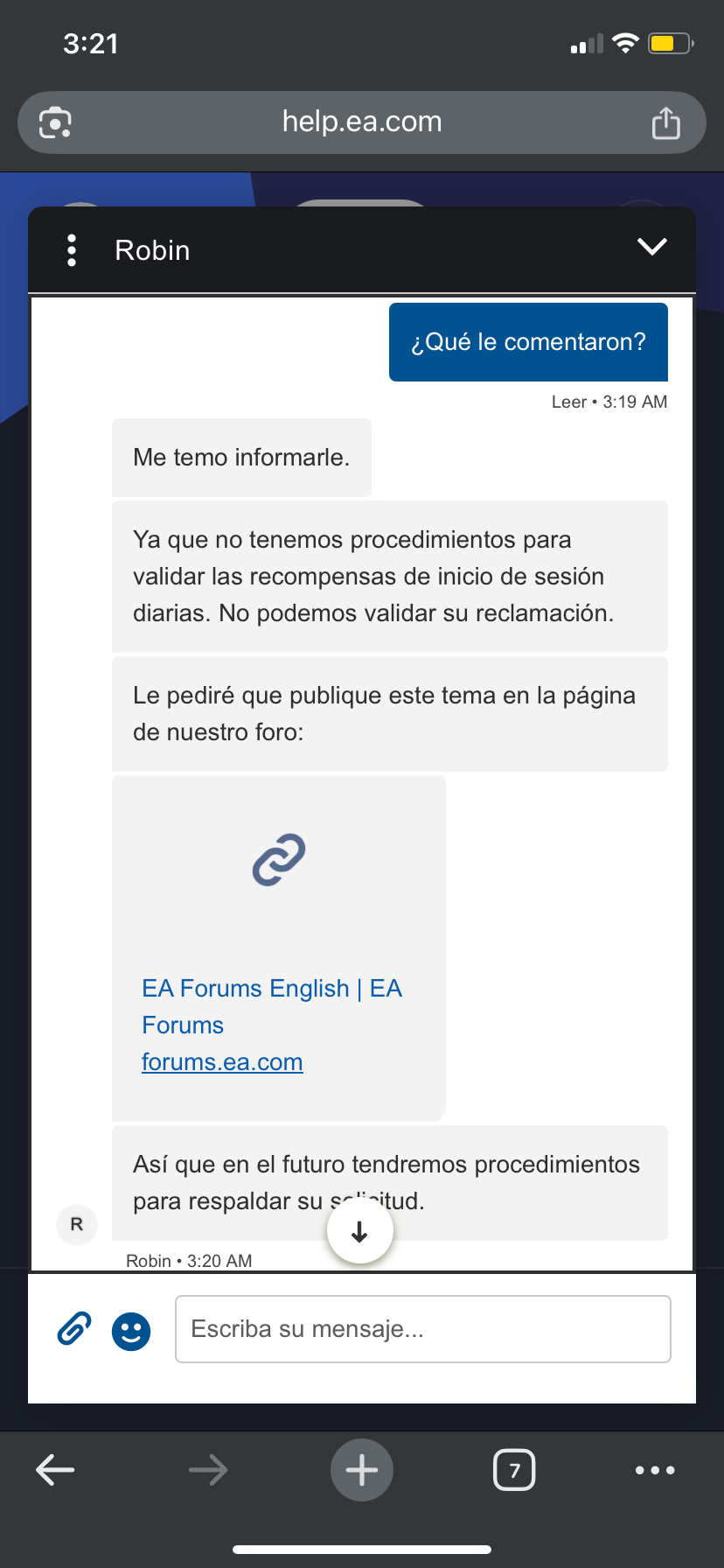
Task: Attach a file with the paperclip icon
Action: pos(75,1329)
